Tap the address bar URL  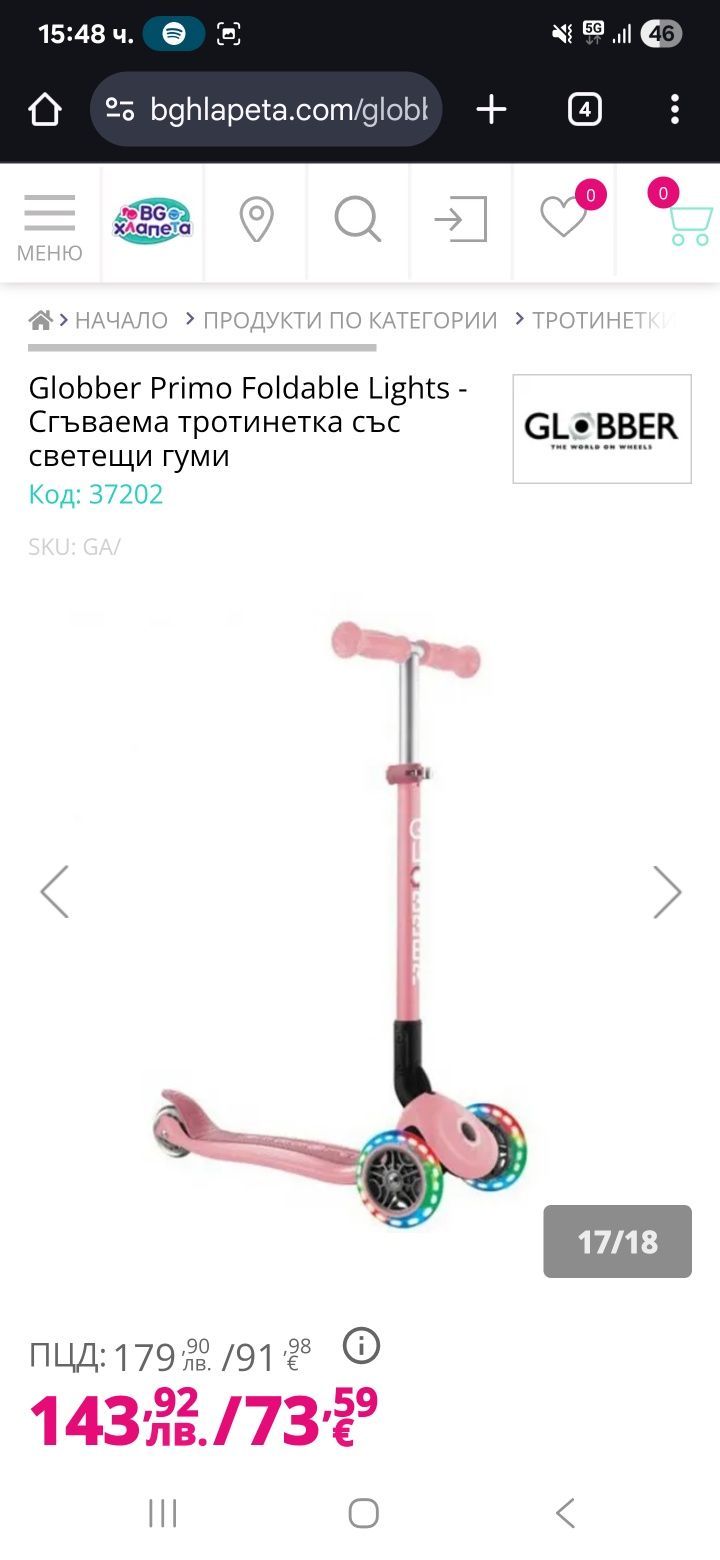tap(288, 109)
